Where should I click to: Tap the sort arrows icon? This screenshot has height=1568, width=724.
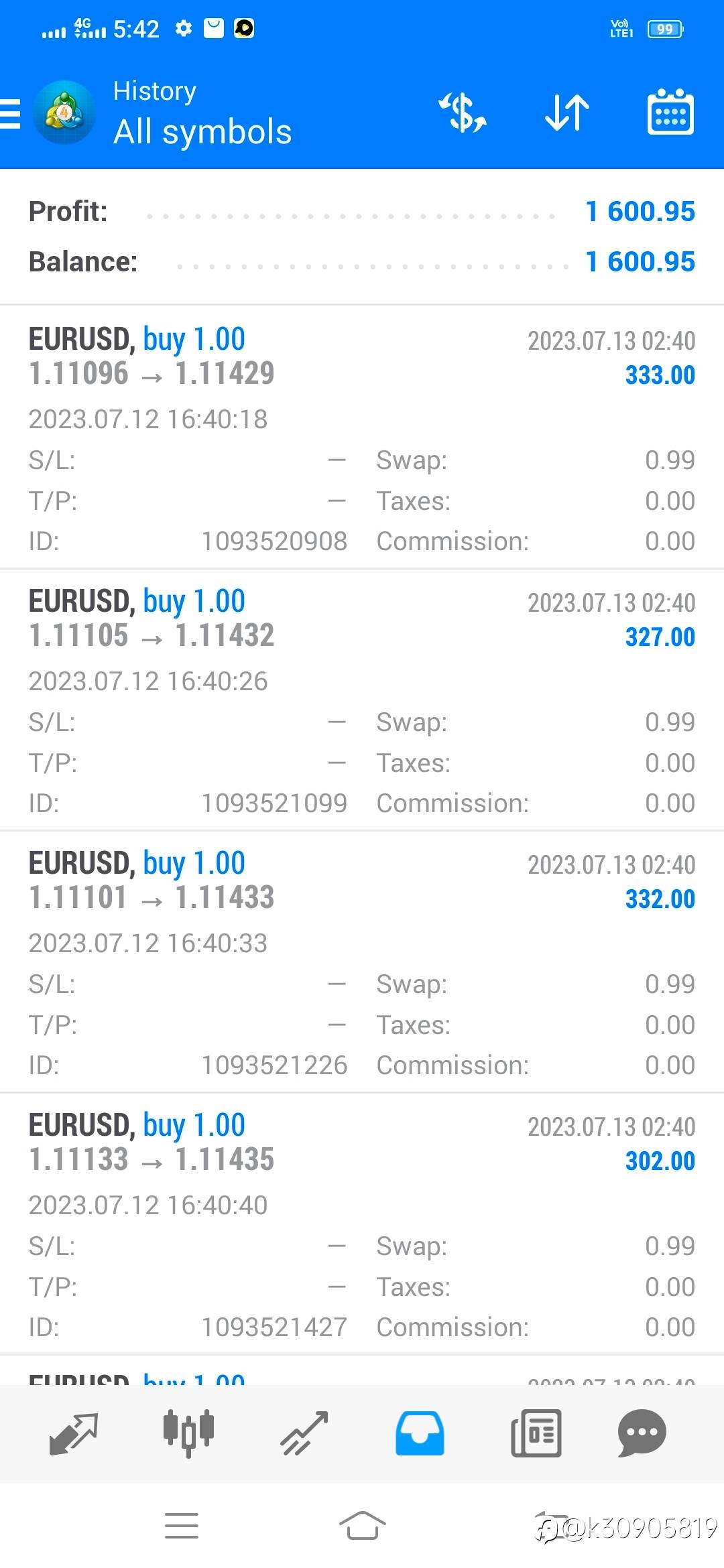tap(567, 113)
